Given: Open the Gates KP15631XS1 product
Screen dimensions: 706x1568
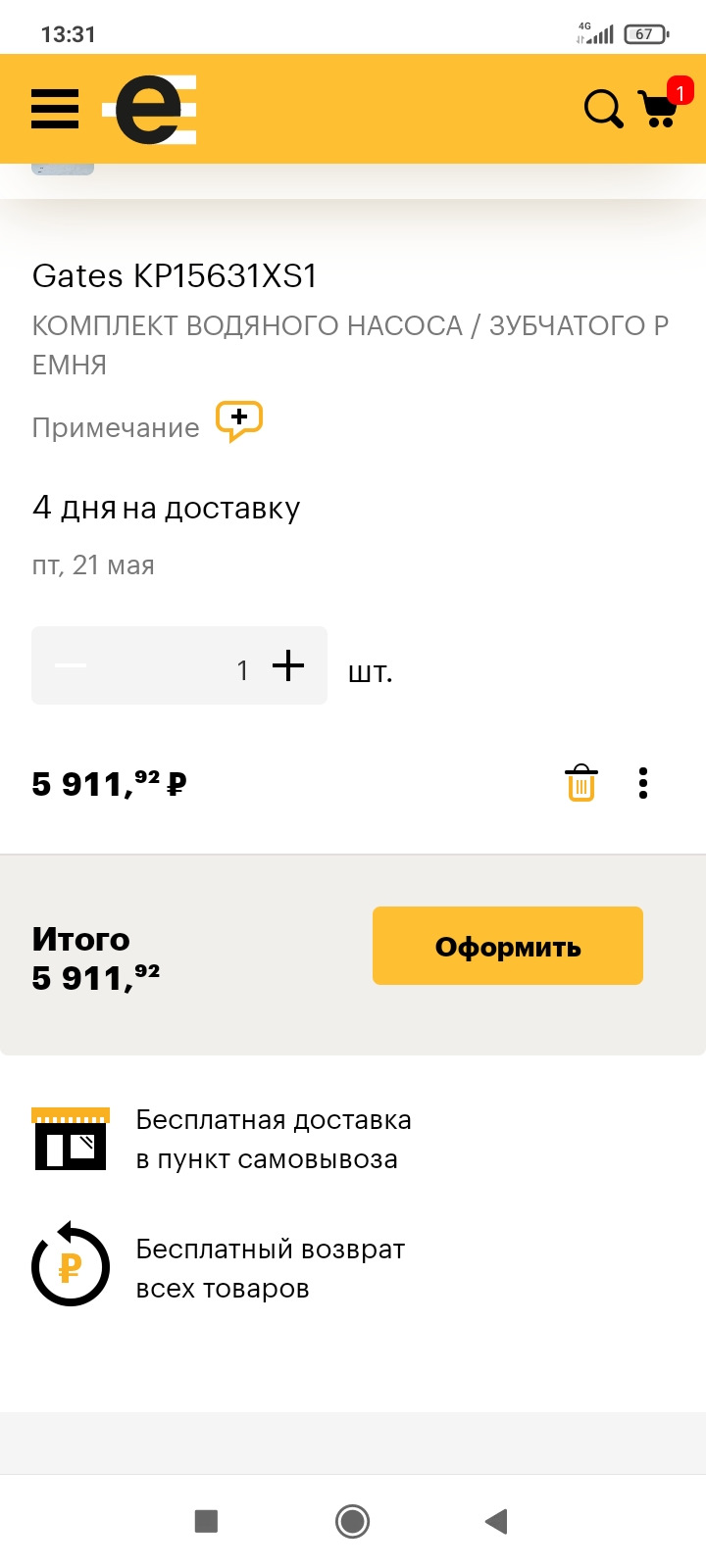Looking at the screenshot, I should pos(175,276).
